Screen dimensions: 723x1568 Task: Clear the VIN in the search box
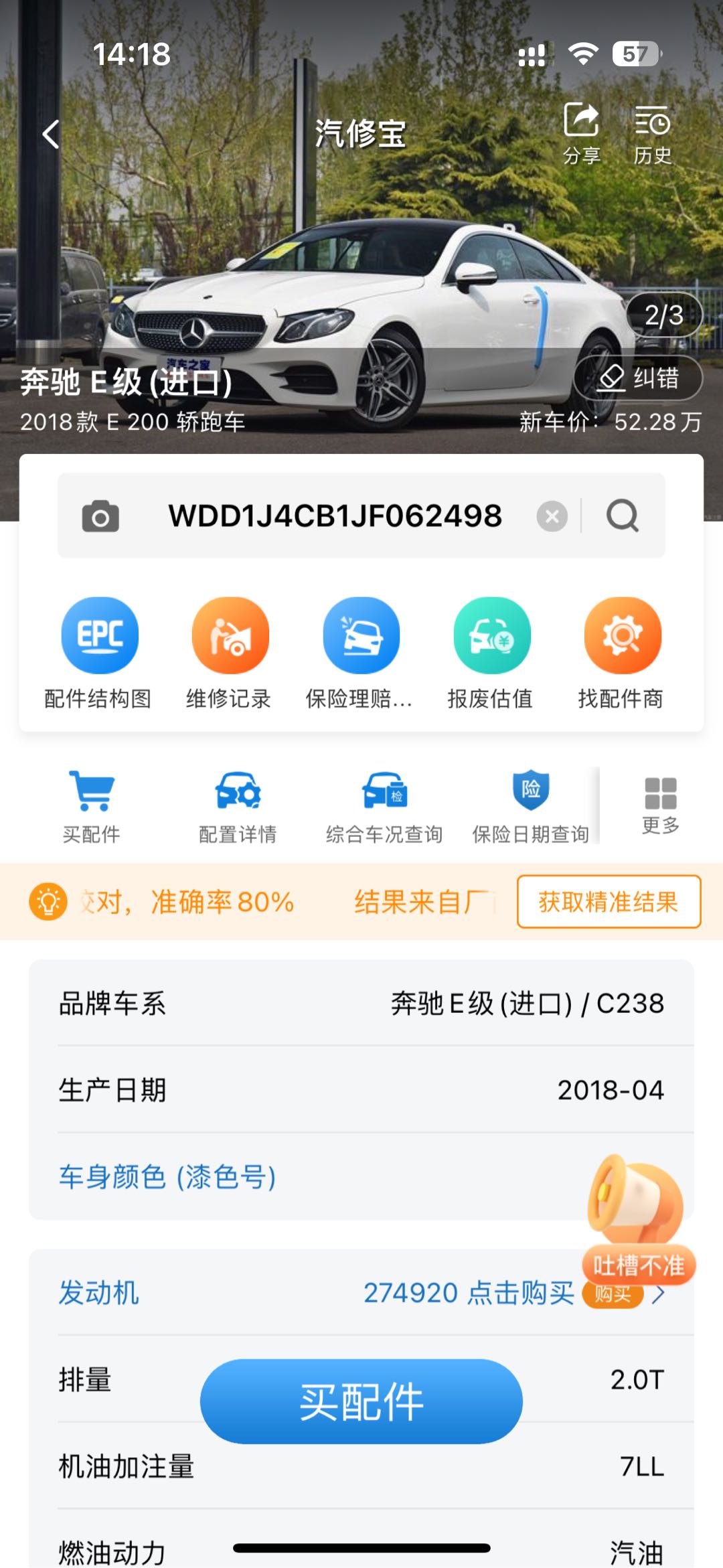tap(552, 516)
